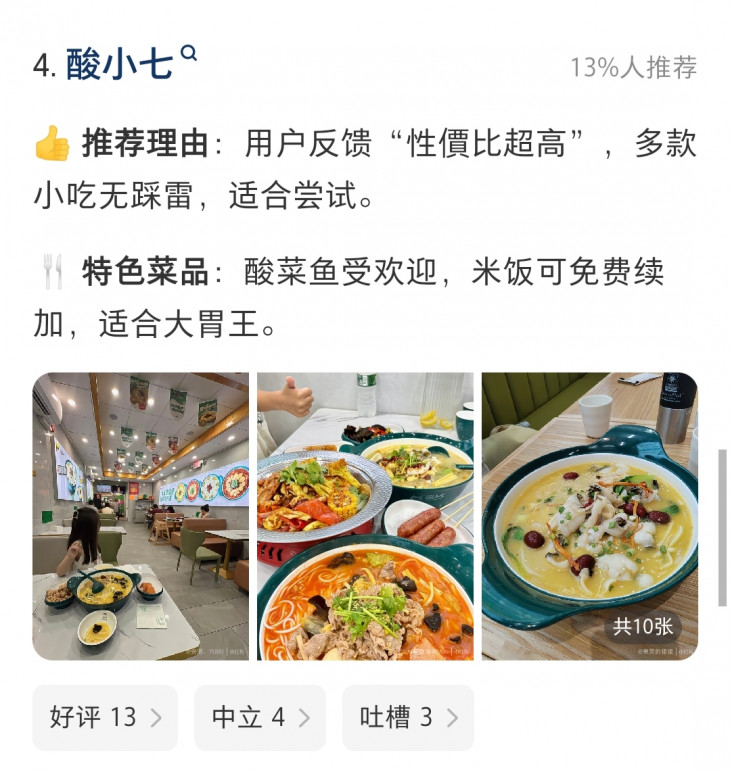The image size is (730, 772).
Task: Open the restaurant interior photo
Action: (x=140, y=516)
